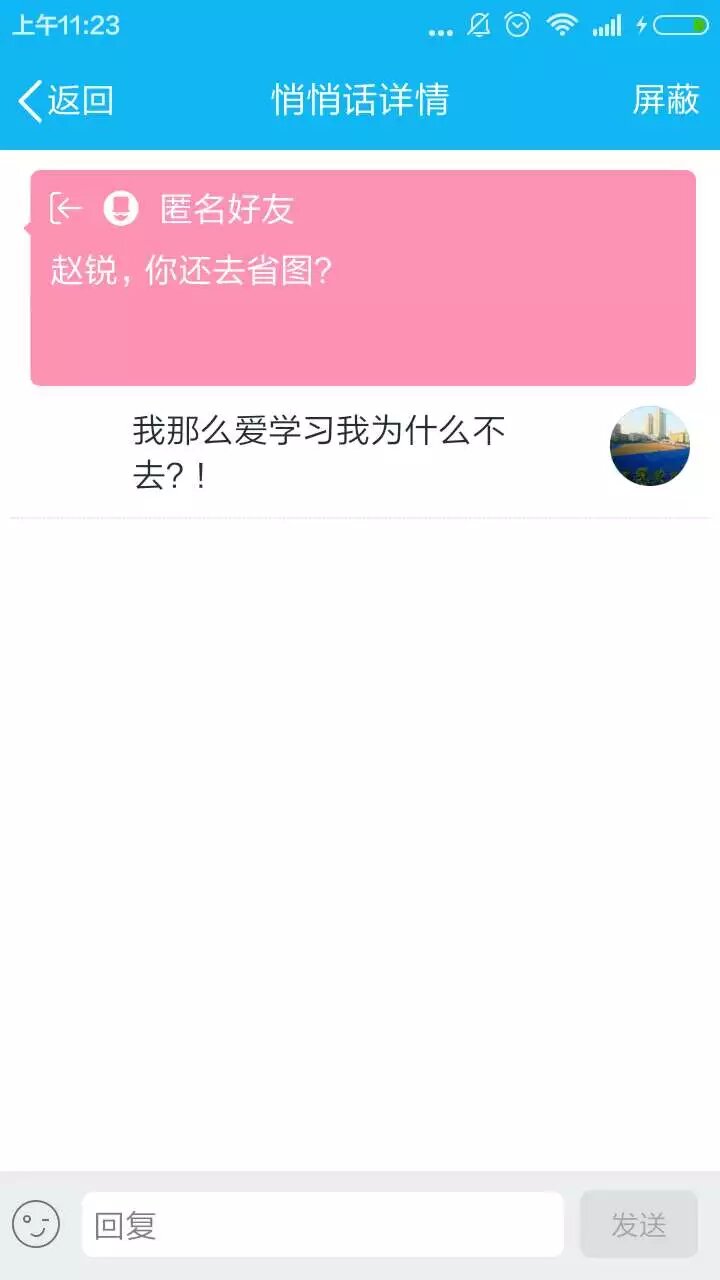The height and width of the screenshot is (1280, 720).
Task: Open the emoji picker smiley icon
Action: tap(36, 1224)
